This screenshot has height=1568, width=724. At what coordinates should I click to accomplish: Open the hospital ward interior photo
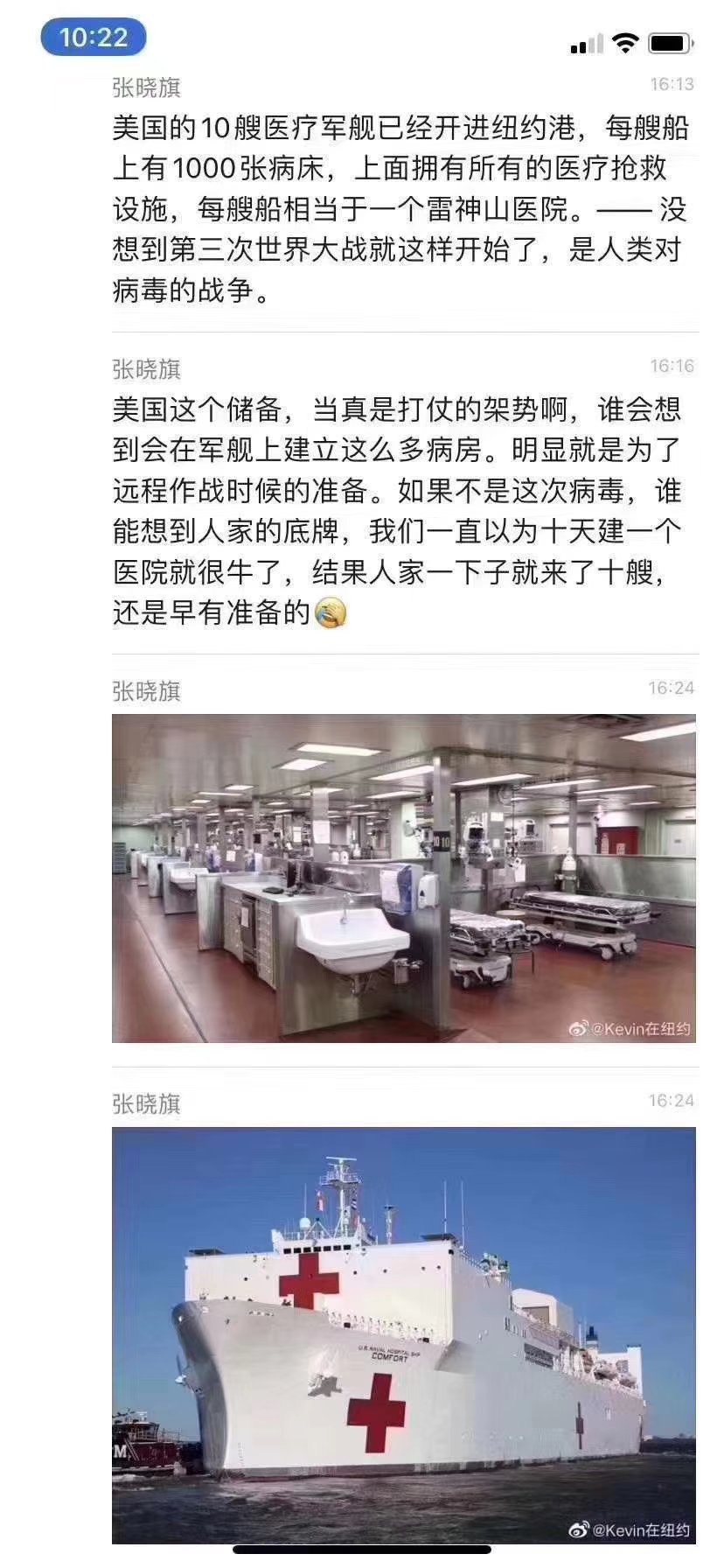click(x=404, y=878)
